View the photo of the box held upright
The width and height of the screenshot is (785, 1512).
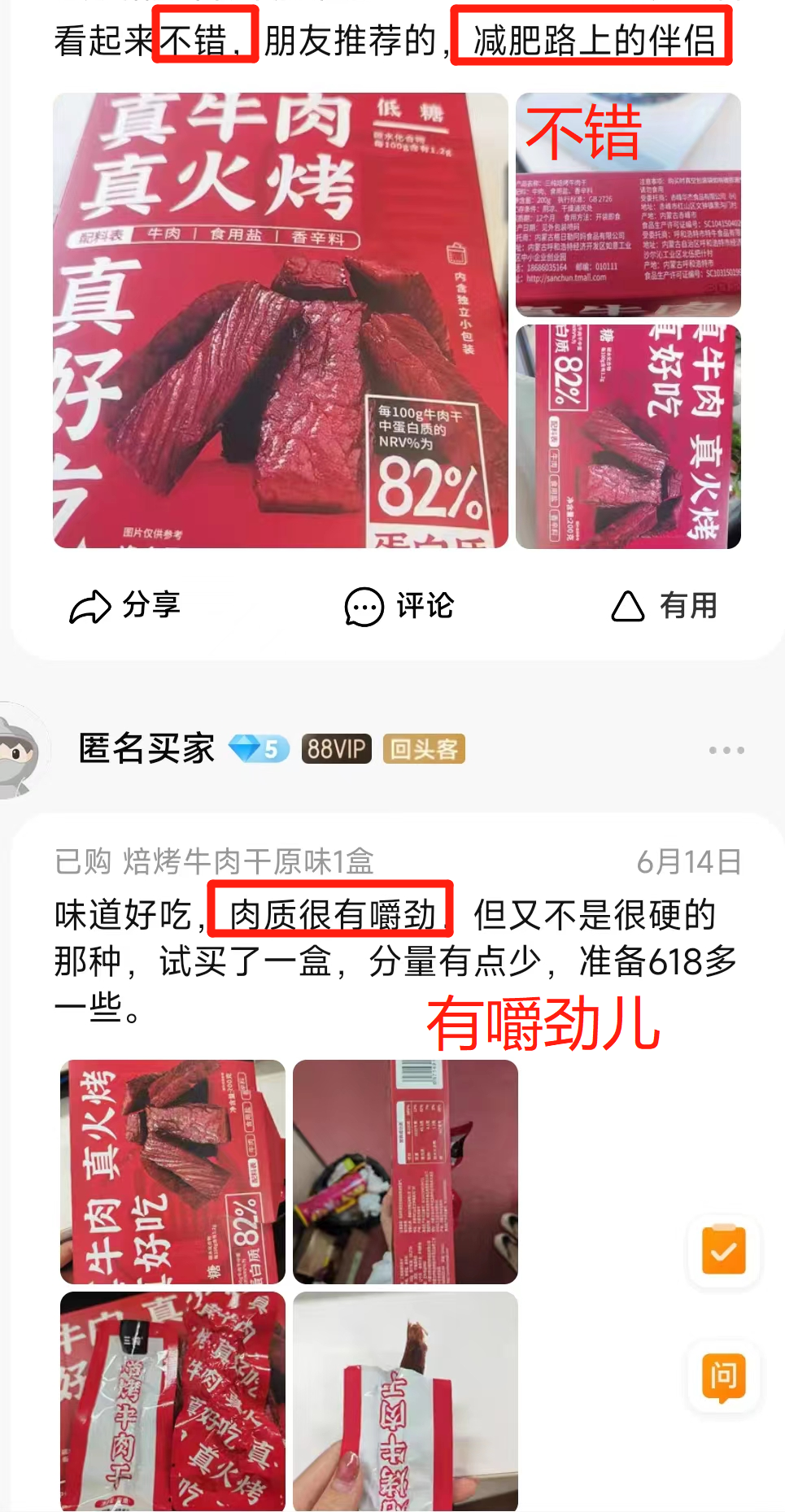pos(405,1172)
